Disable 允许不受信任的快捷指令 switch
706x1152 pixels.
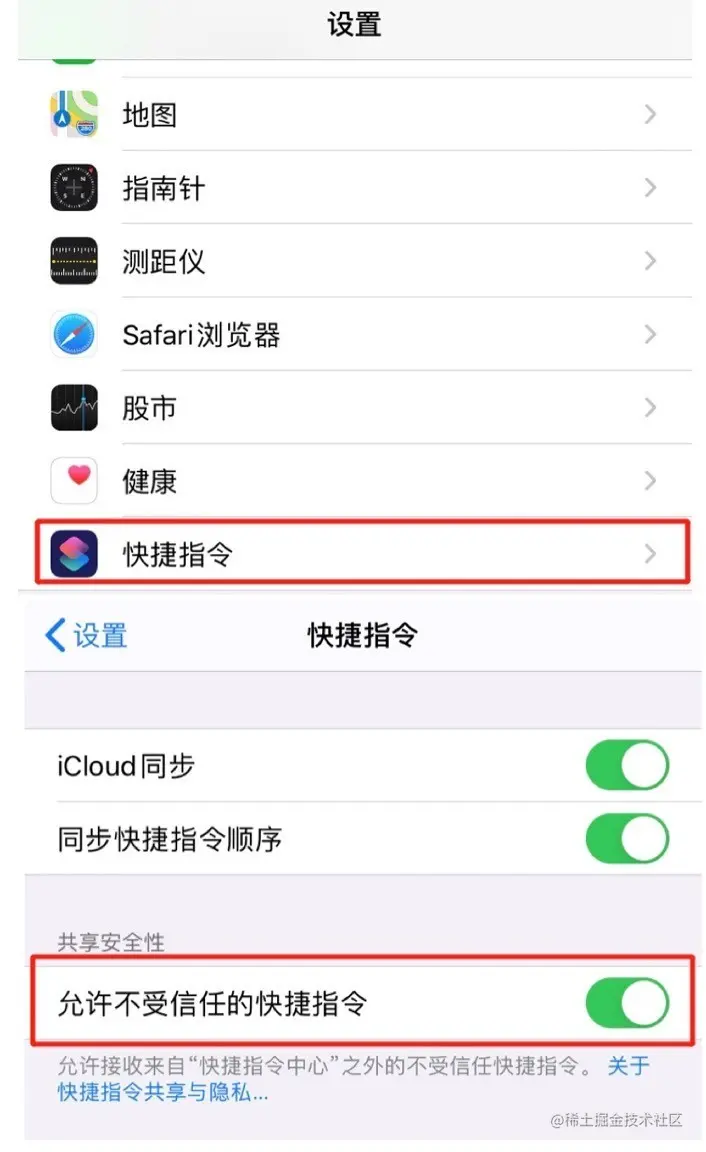point(626,1002)
